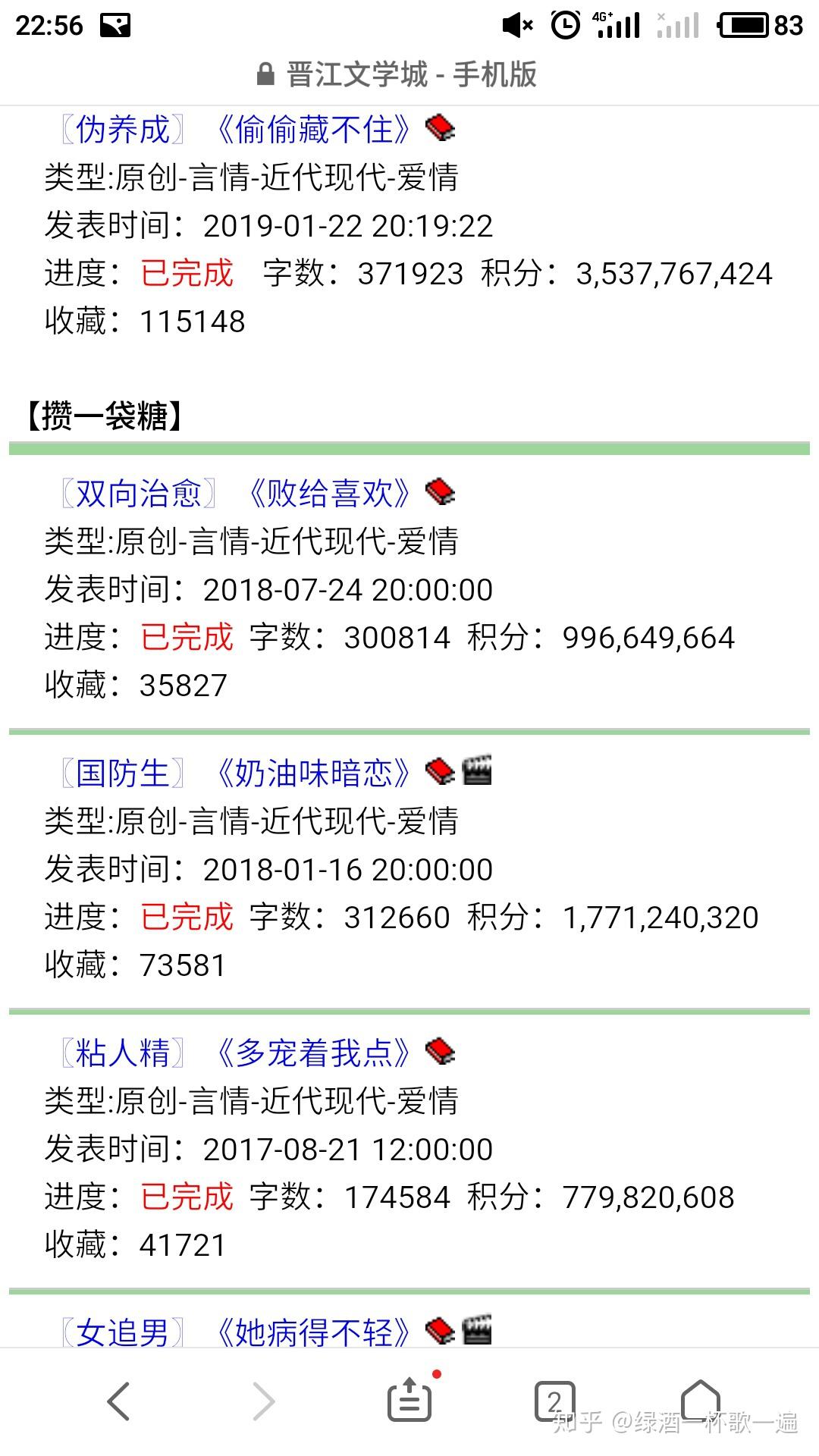The image size is (819, 1456).
Task: Open the novel 《多宠着我点》
Action: pos(312,1053)
